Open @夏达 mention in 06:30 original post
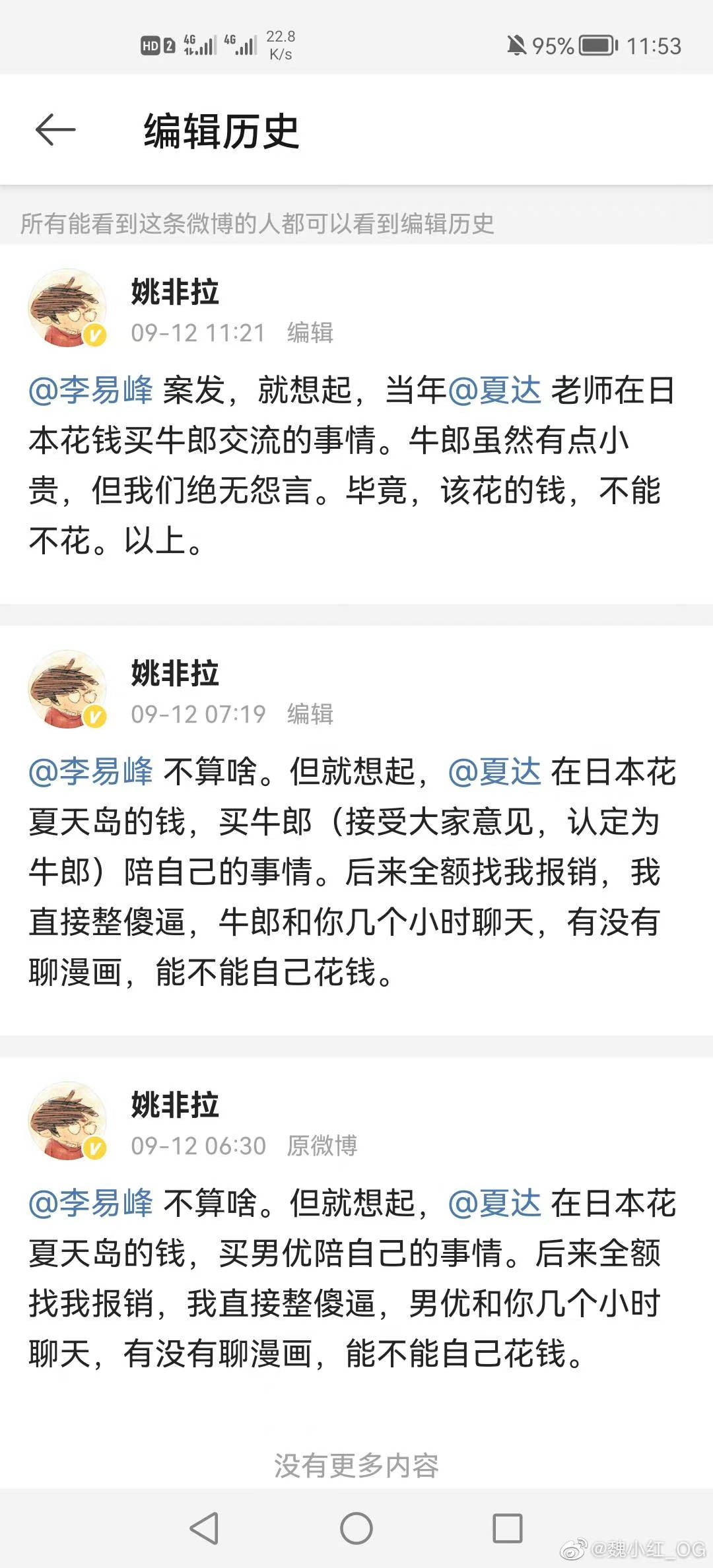The width and height of the screenshot is (713, 1568). 494,1203
